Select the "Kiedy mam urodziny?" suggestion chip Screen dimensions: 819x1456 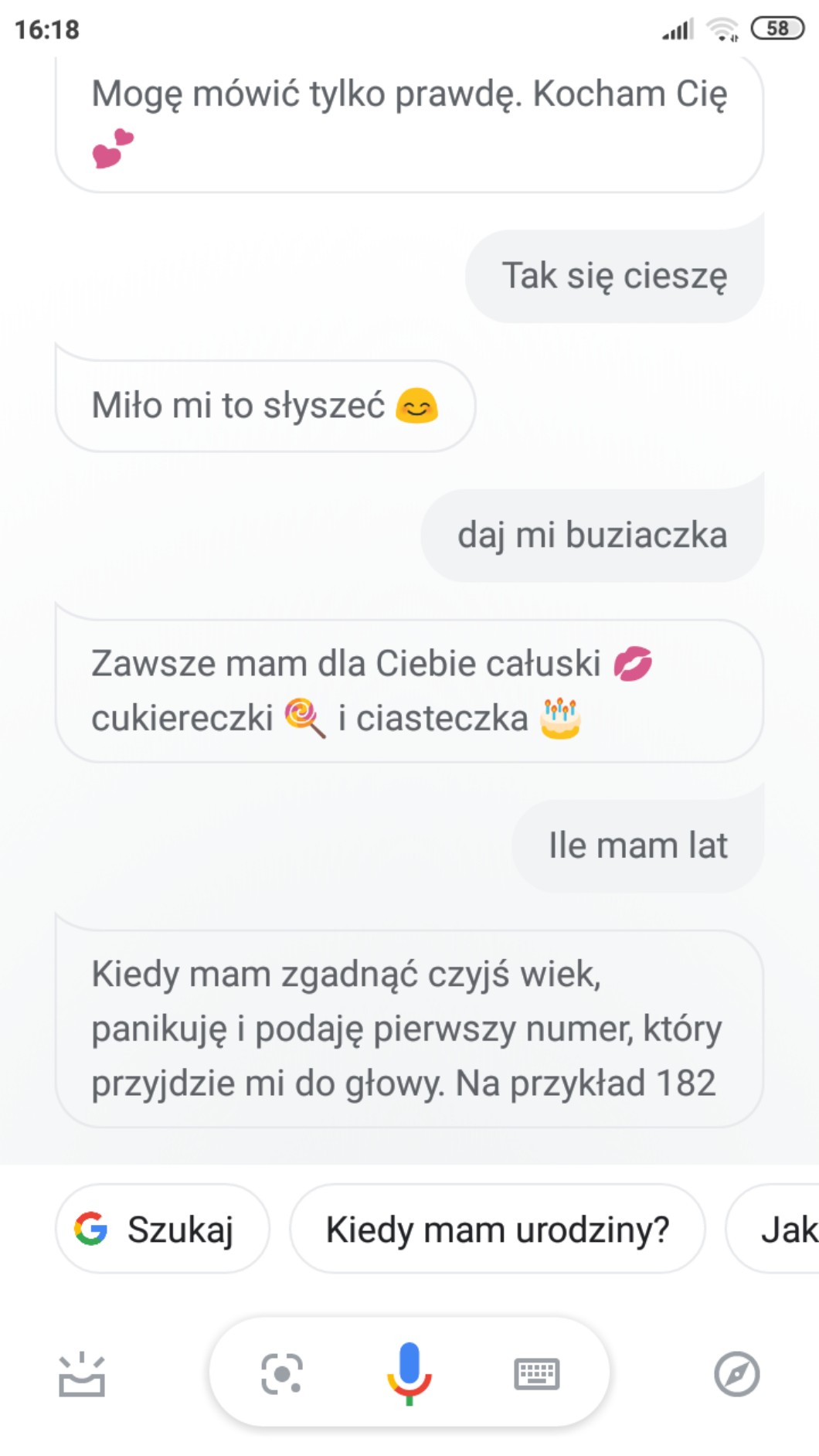(497, 1229)
